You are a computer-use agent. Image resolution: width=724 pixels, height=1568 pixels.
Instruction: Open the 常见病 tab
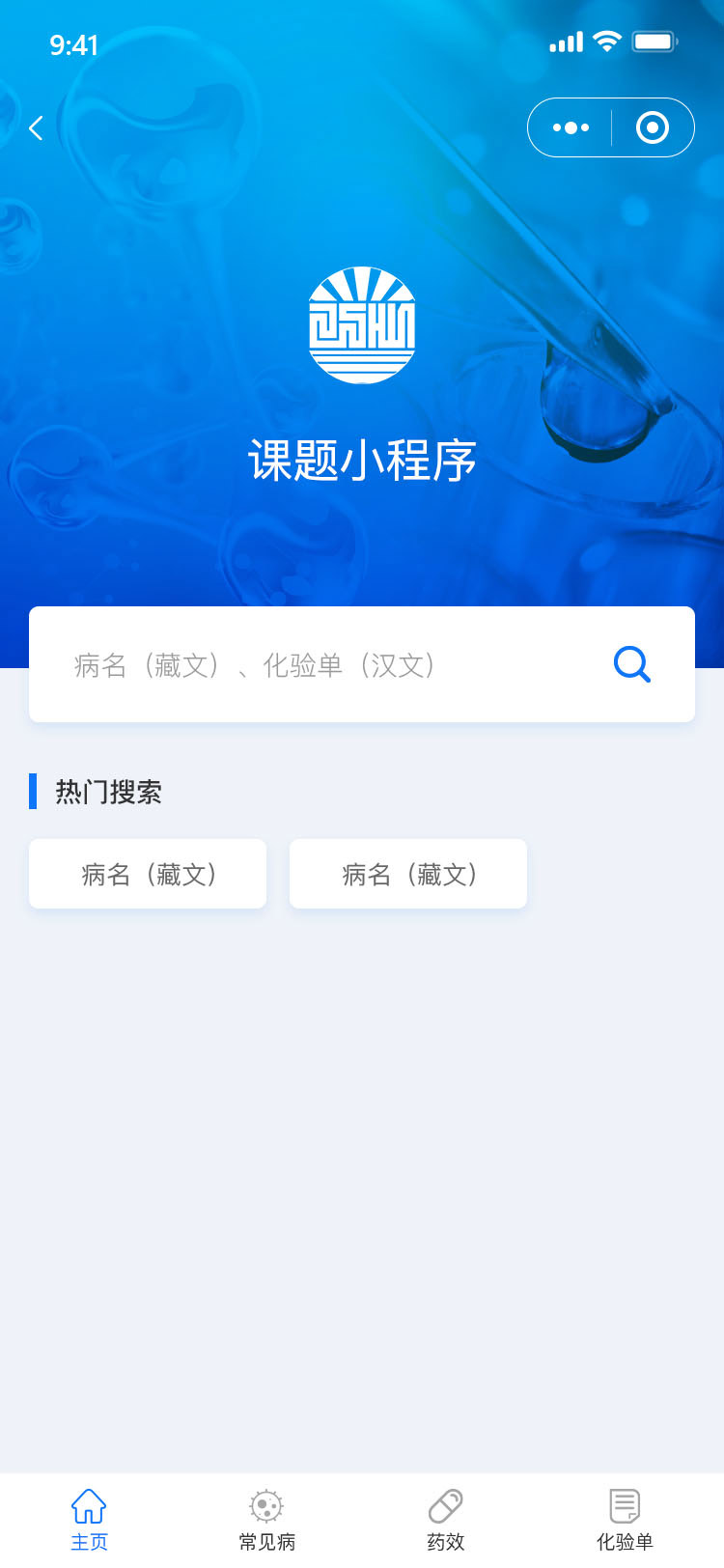(267, 1520)
